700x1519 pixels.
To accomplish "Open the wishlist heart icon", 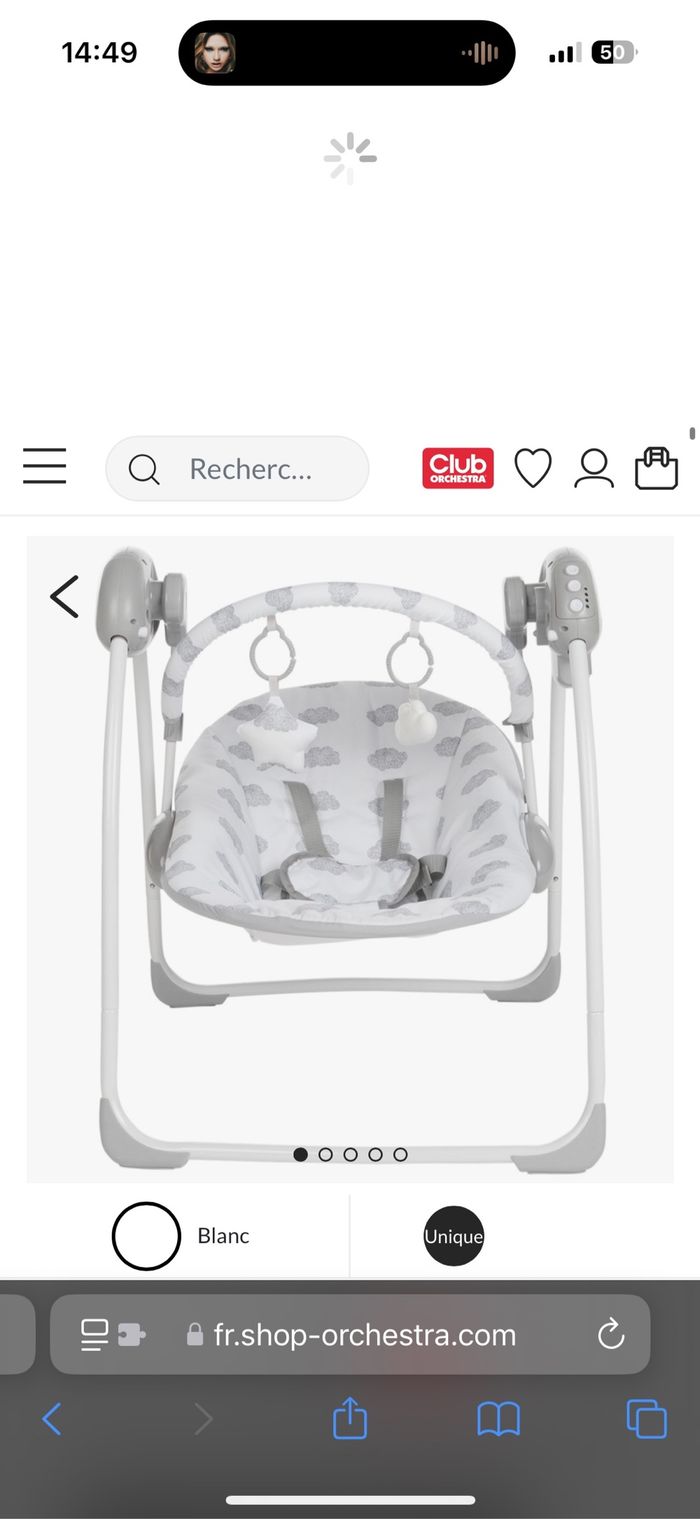I will (x=532, y=468).
